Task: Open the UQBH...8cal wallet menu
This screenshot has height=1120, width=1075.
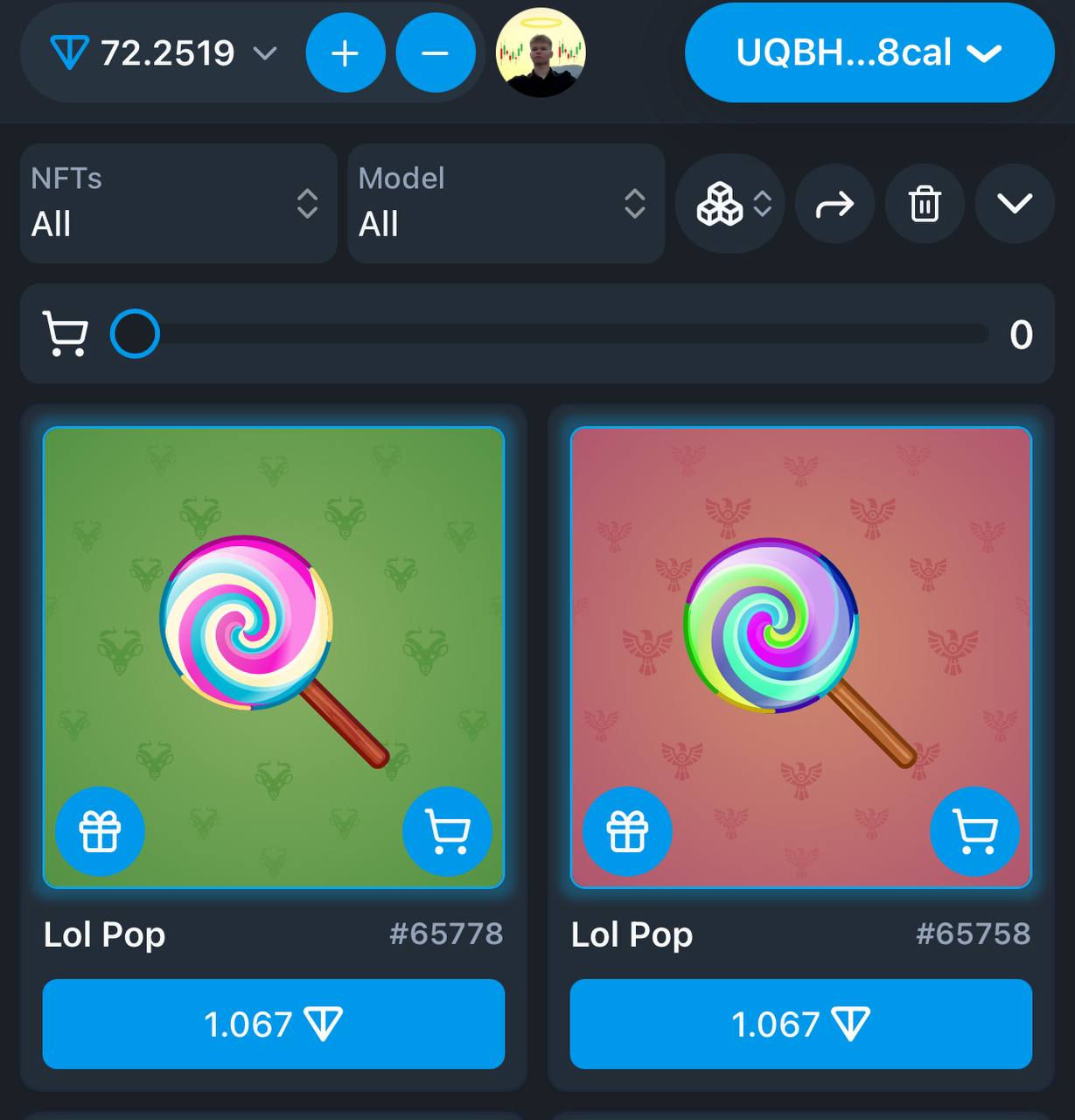Action: [x=869, y=53]
